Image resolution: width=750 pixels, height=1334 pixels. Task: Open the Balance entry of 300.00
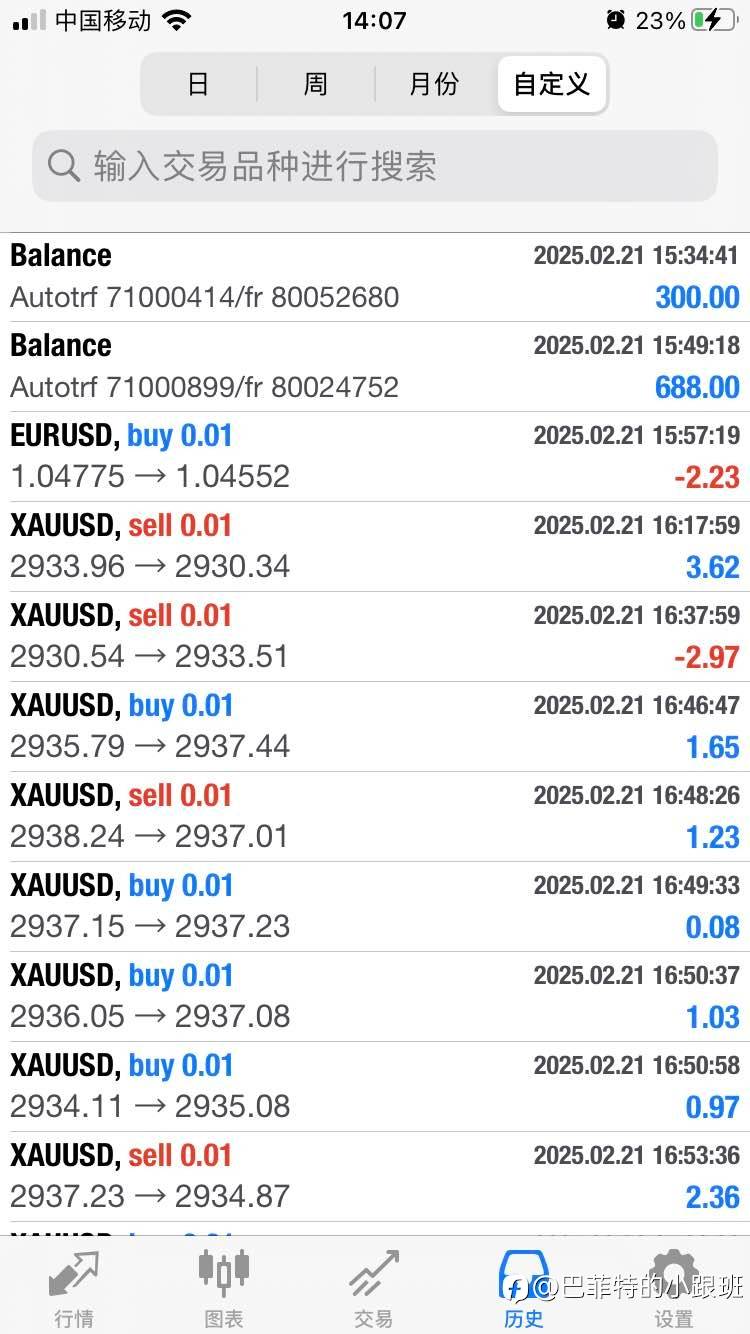(375, 277)
